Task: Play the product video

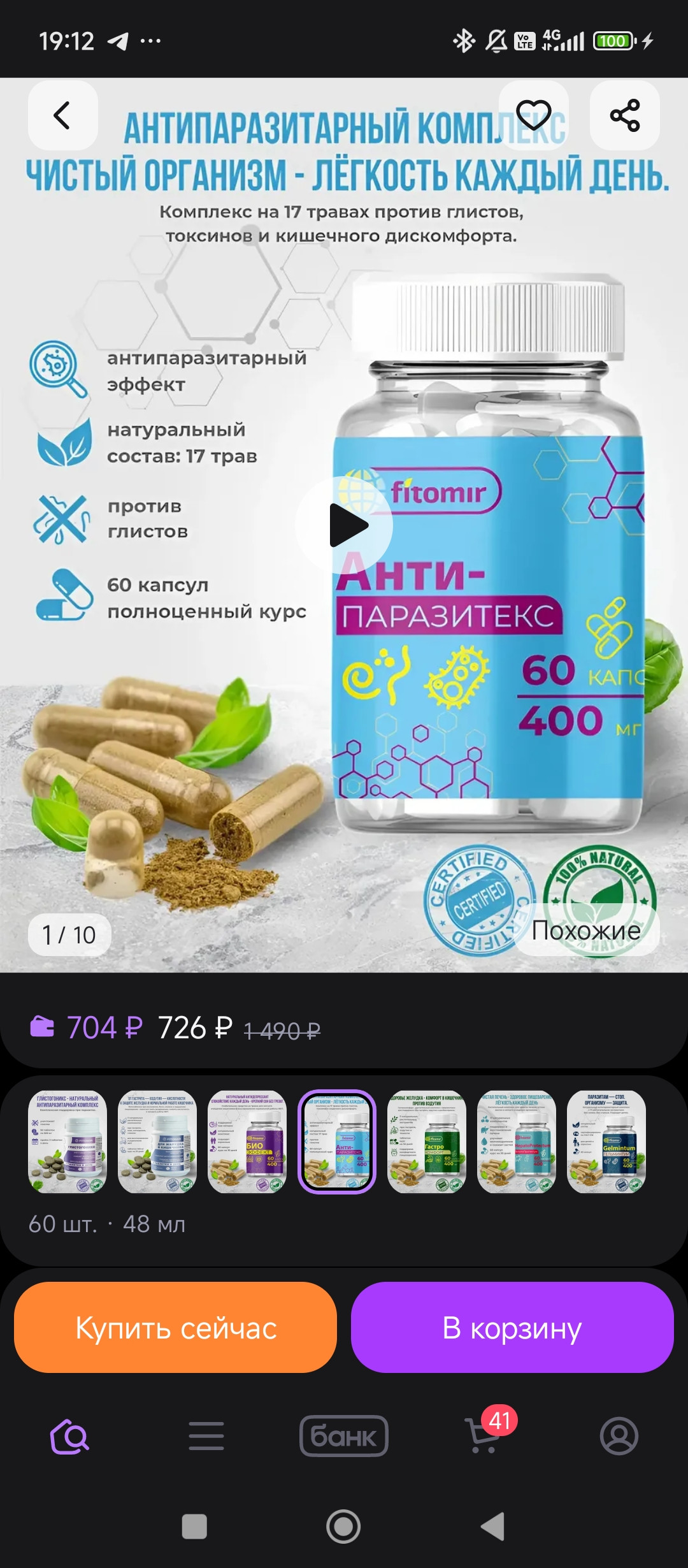Action: (x=345, y=525)
